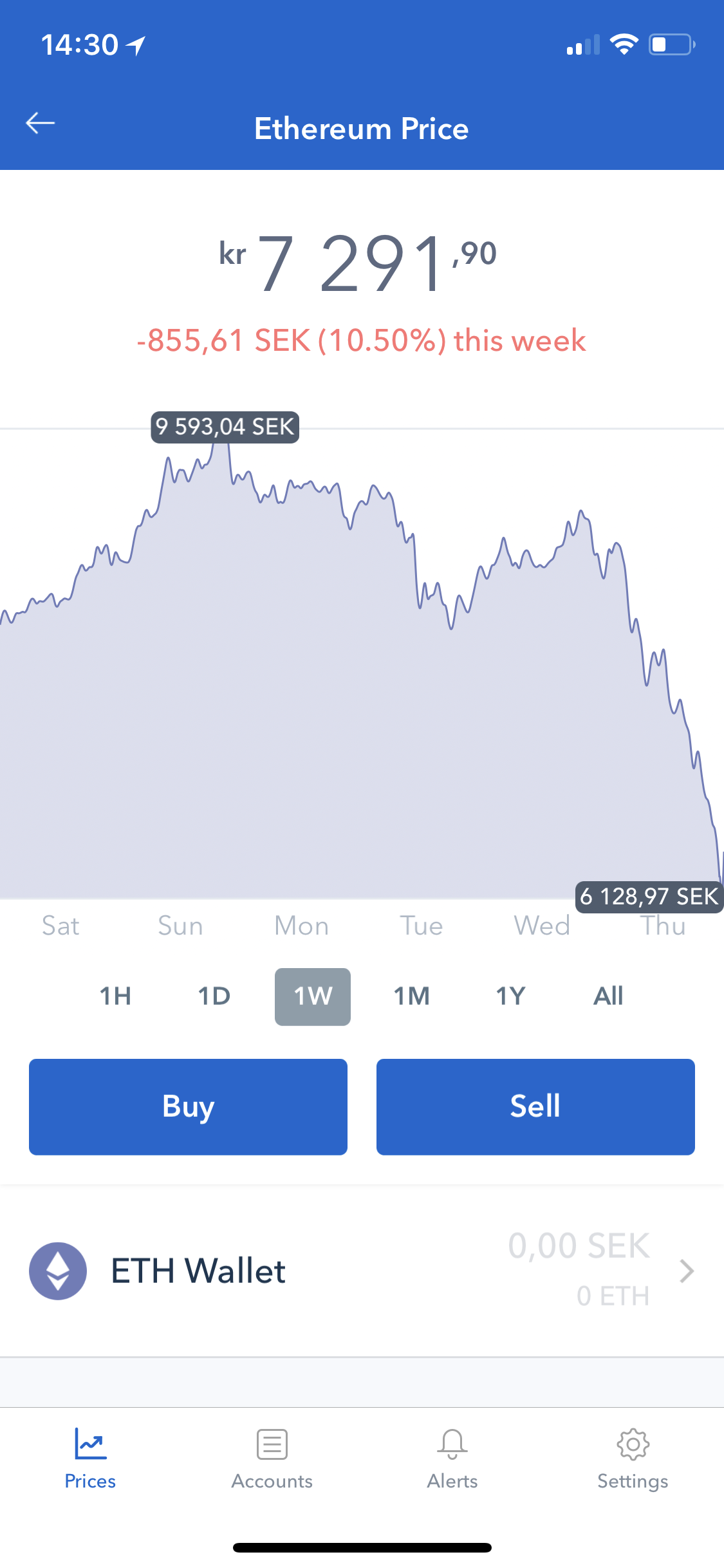
Task: Tap the Buy button
Action: 188,1106
